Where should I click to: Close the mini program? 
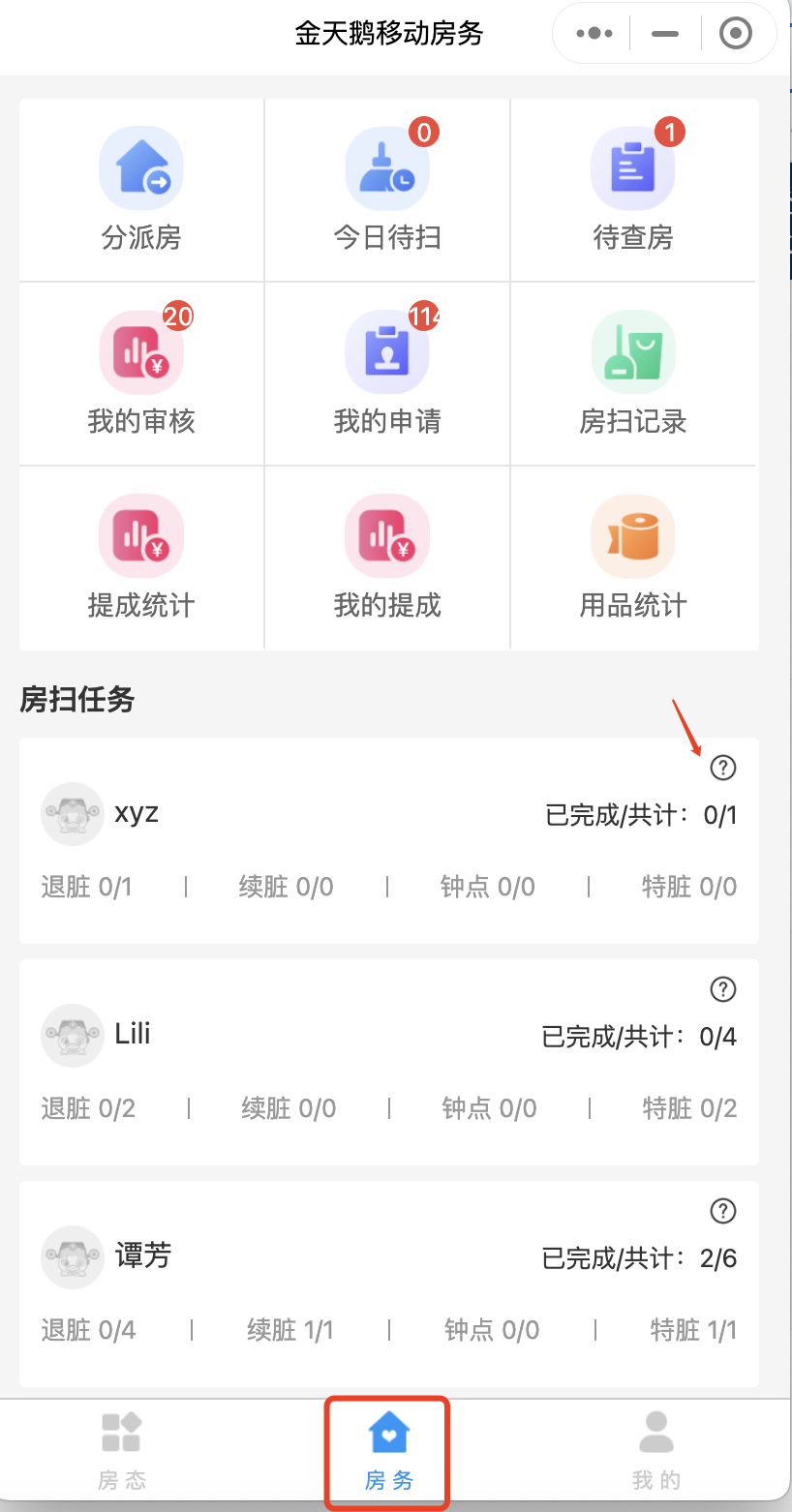tap(736, 34)
